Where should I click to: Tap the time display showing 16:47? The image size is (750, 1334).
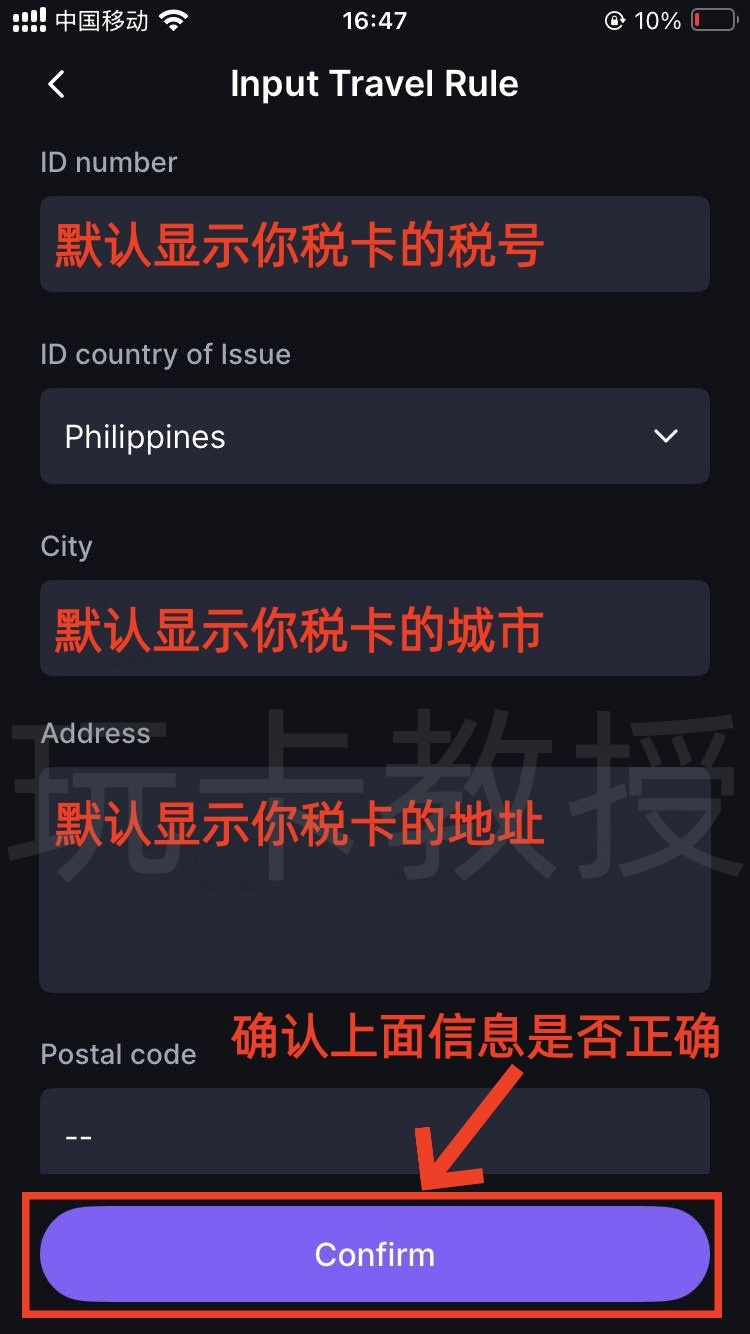[x=375, y=19]
